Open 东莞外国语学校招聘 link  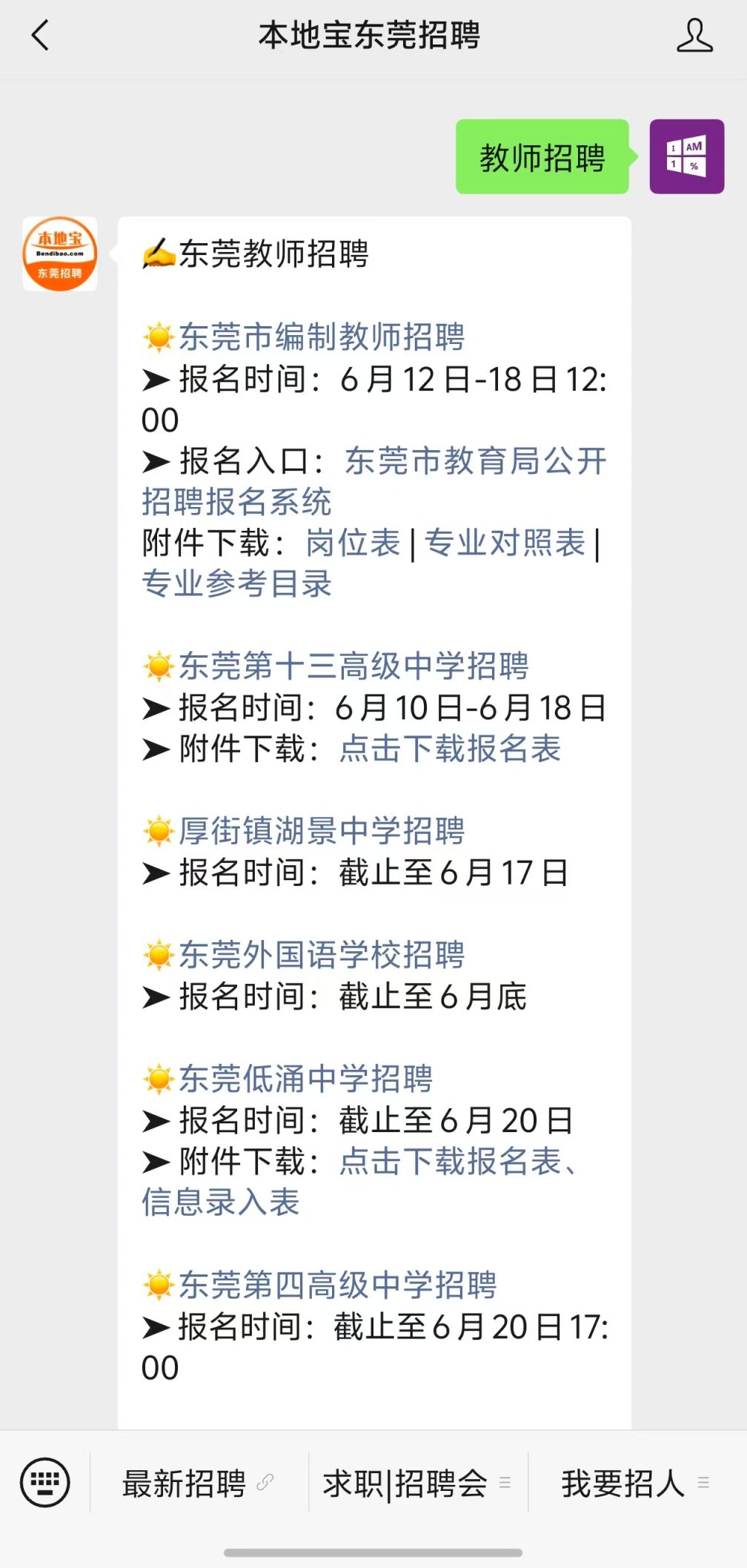[322, 954]
